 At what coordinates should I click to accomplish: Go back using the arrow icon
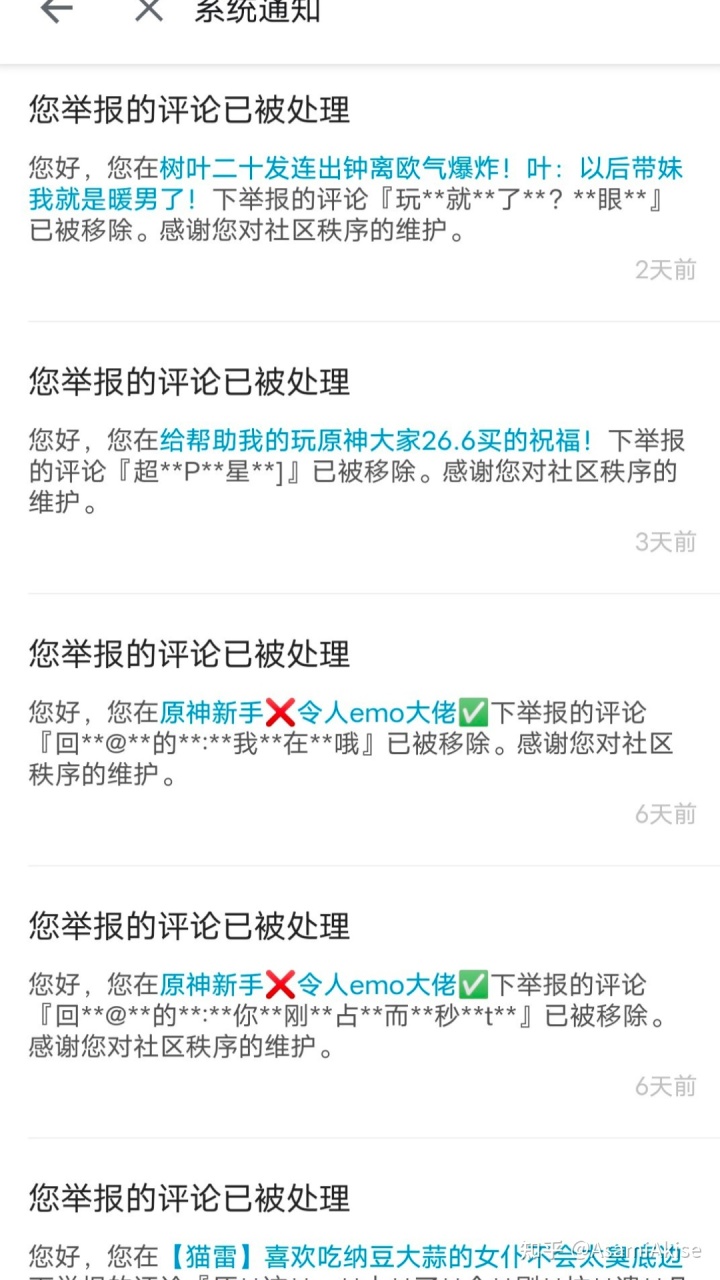coord(56,10)
